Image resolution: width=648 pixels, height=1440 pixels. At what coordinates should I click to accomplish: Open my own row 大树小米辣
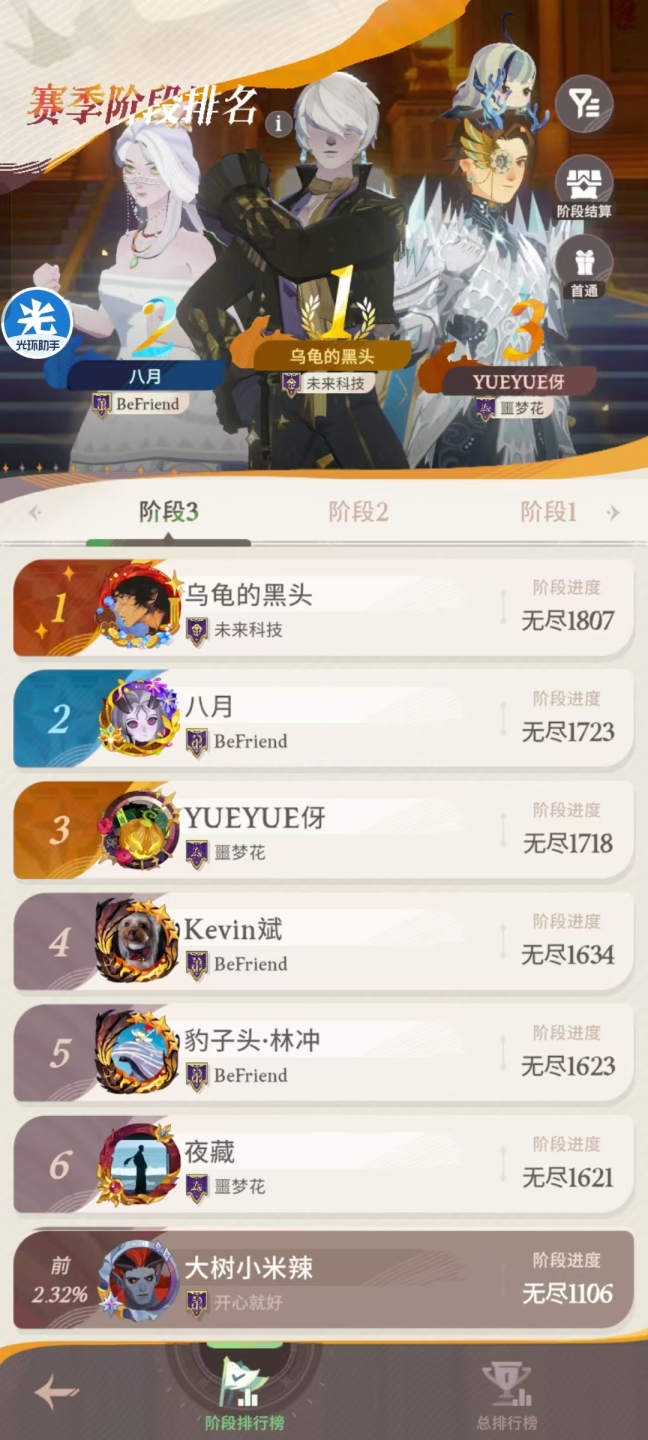pyautogui.click(x=324, y=1280)
